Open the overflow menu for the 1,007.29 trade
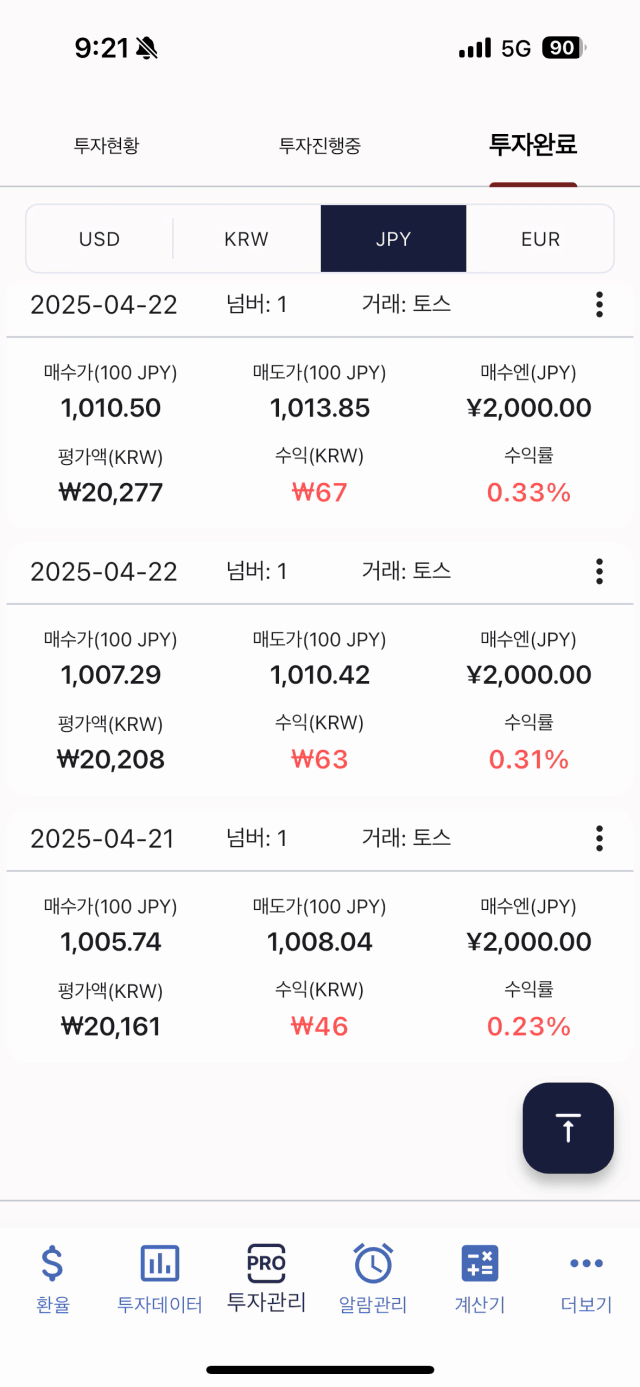 pos(599,571)
